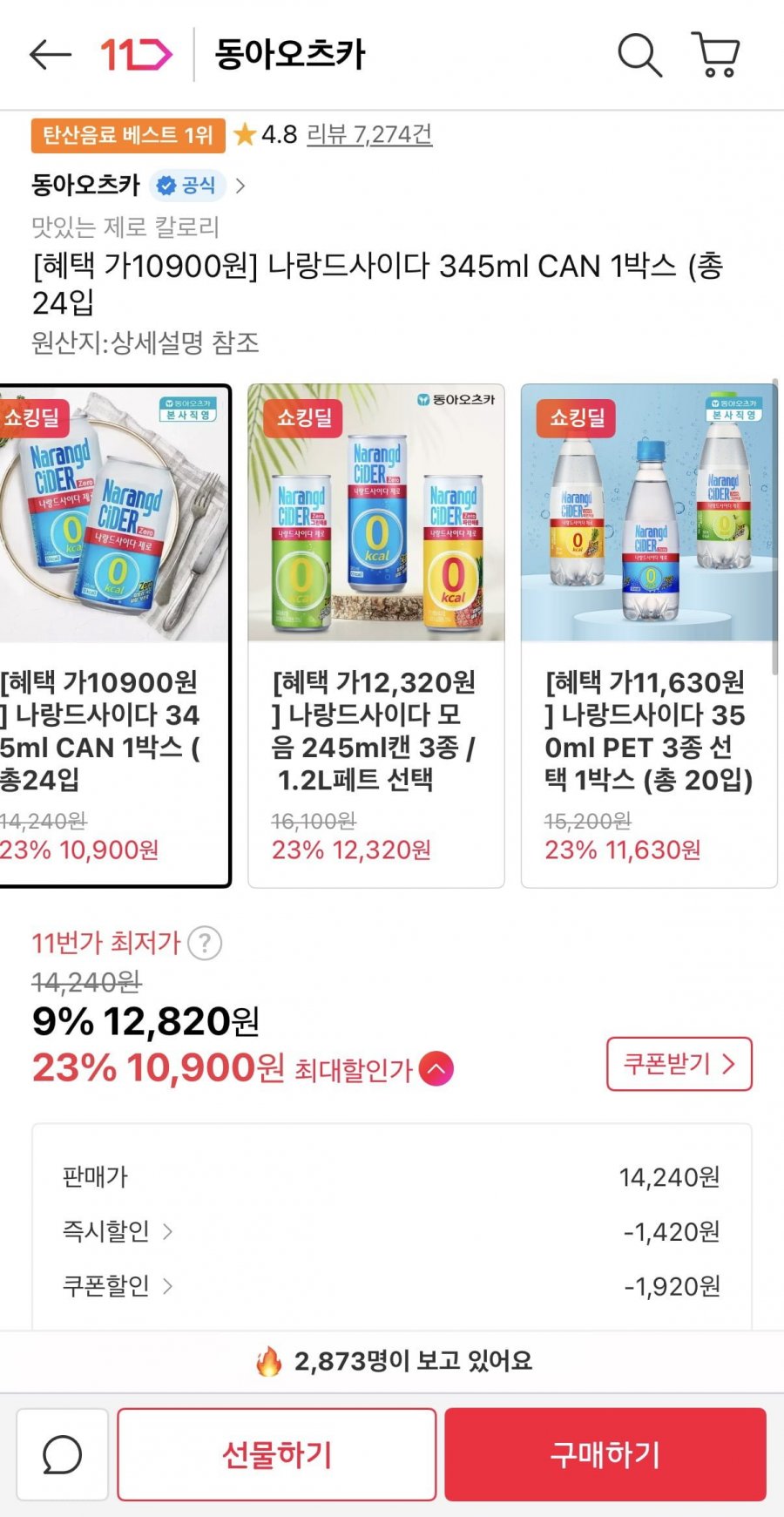Screen dimensions: 784x1517
Task: Open the chat inquiry icon
Action: pyautogui.click(x=62, y=1454)
